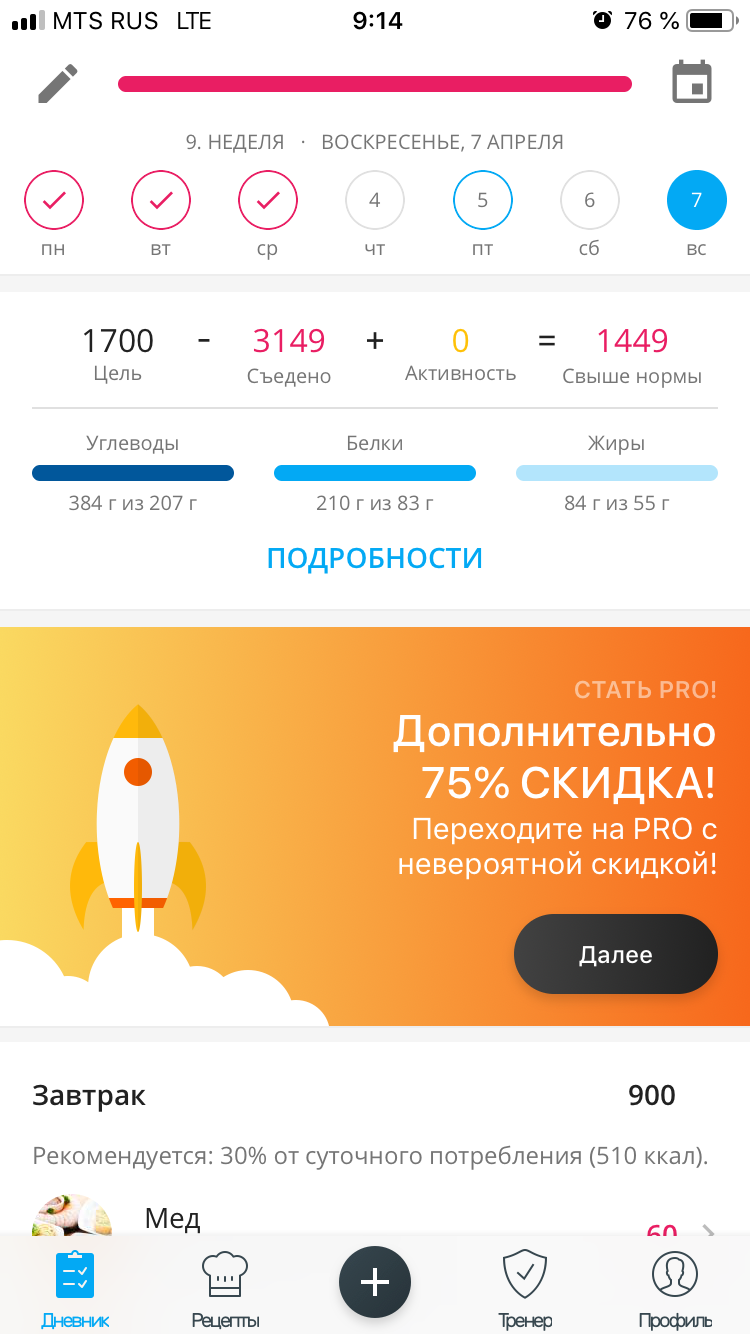This screenshot has height=1334, width=750.
Task: Tap the pencil edit icon
Action: click(58, 84)
